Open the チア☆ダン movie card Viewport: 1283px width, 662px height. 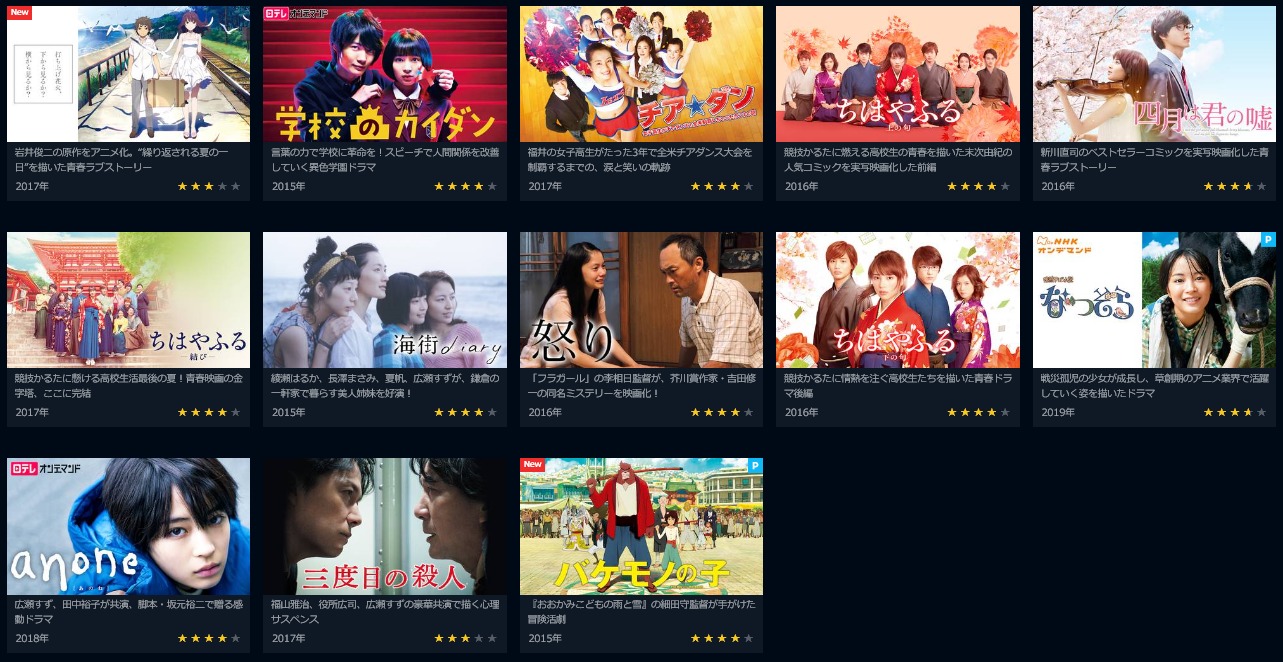click(x=641, y=75)
